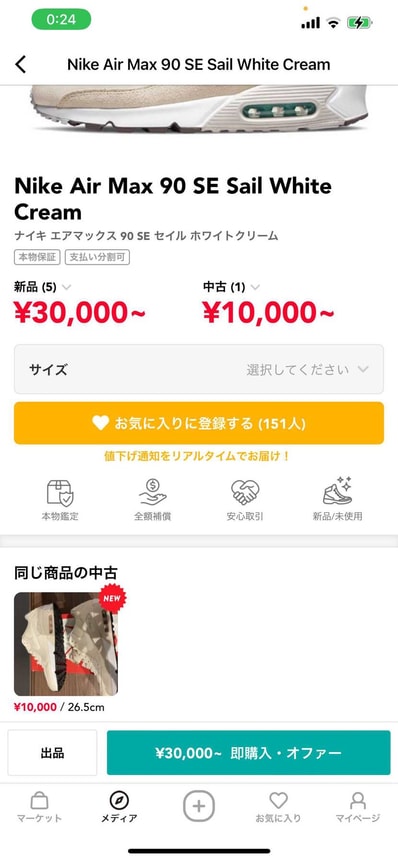Screen dimensions: 398x861
Task: Expand the 新品 (5) listings chevron
Action: [66, 287]
